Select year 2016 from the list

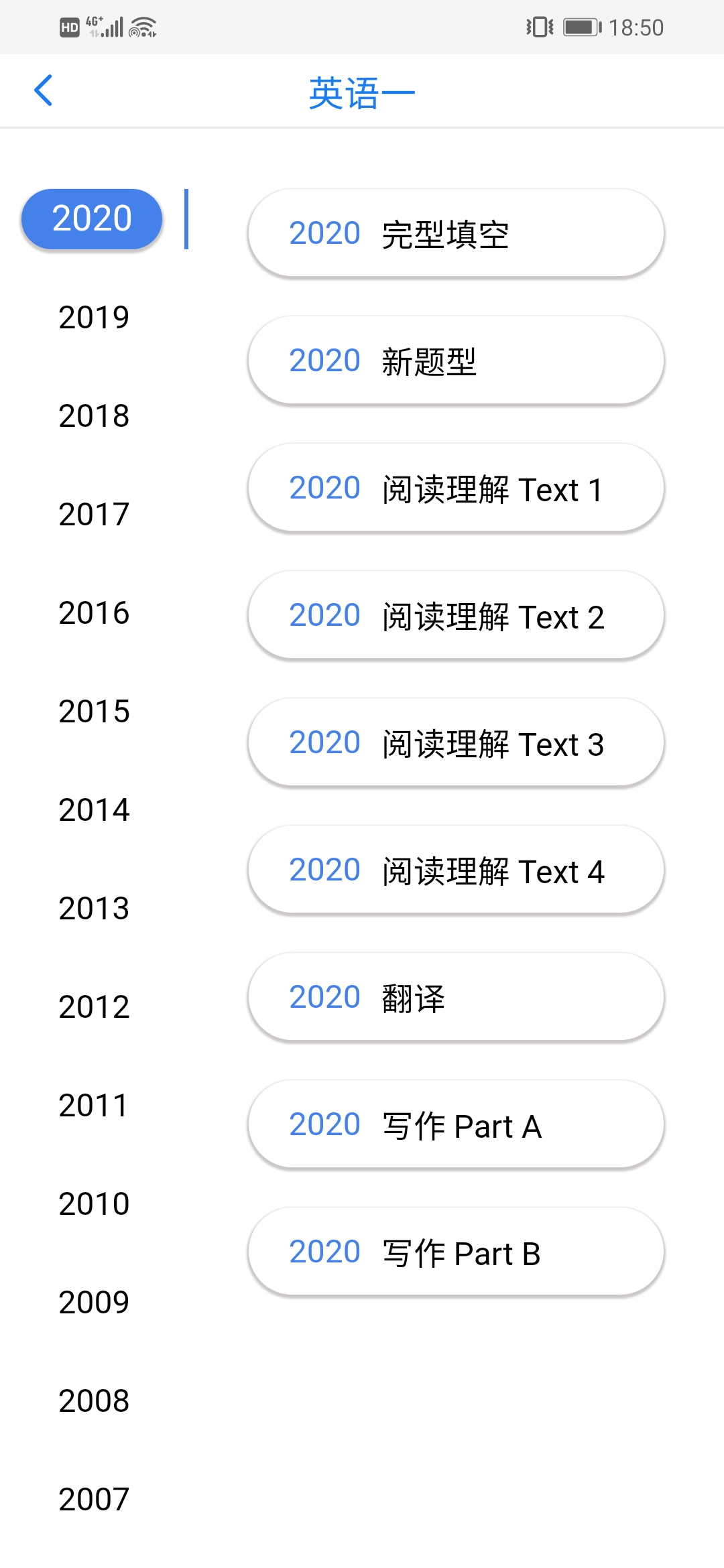[94, 613]
